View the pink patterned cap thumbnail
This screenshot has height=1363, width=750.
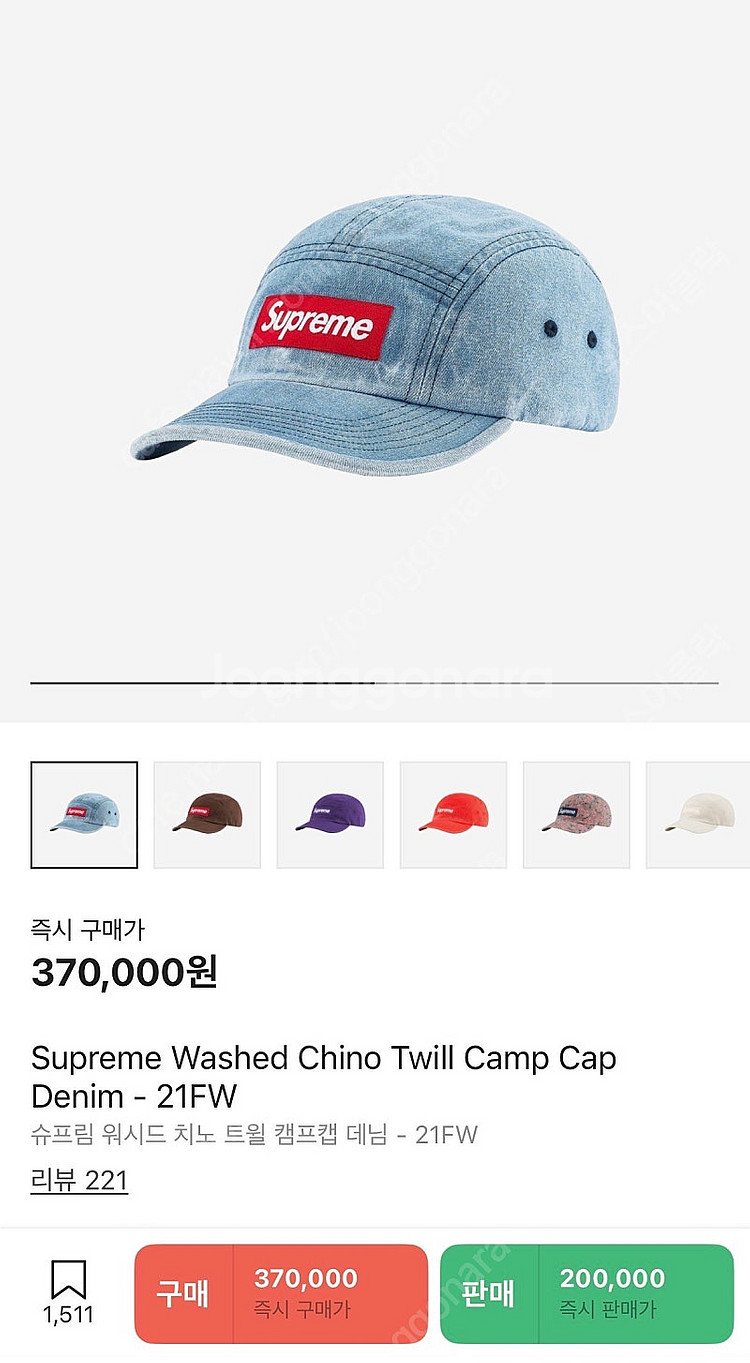576,814
